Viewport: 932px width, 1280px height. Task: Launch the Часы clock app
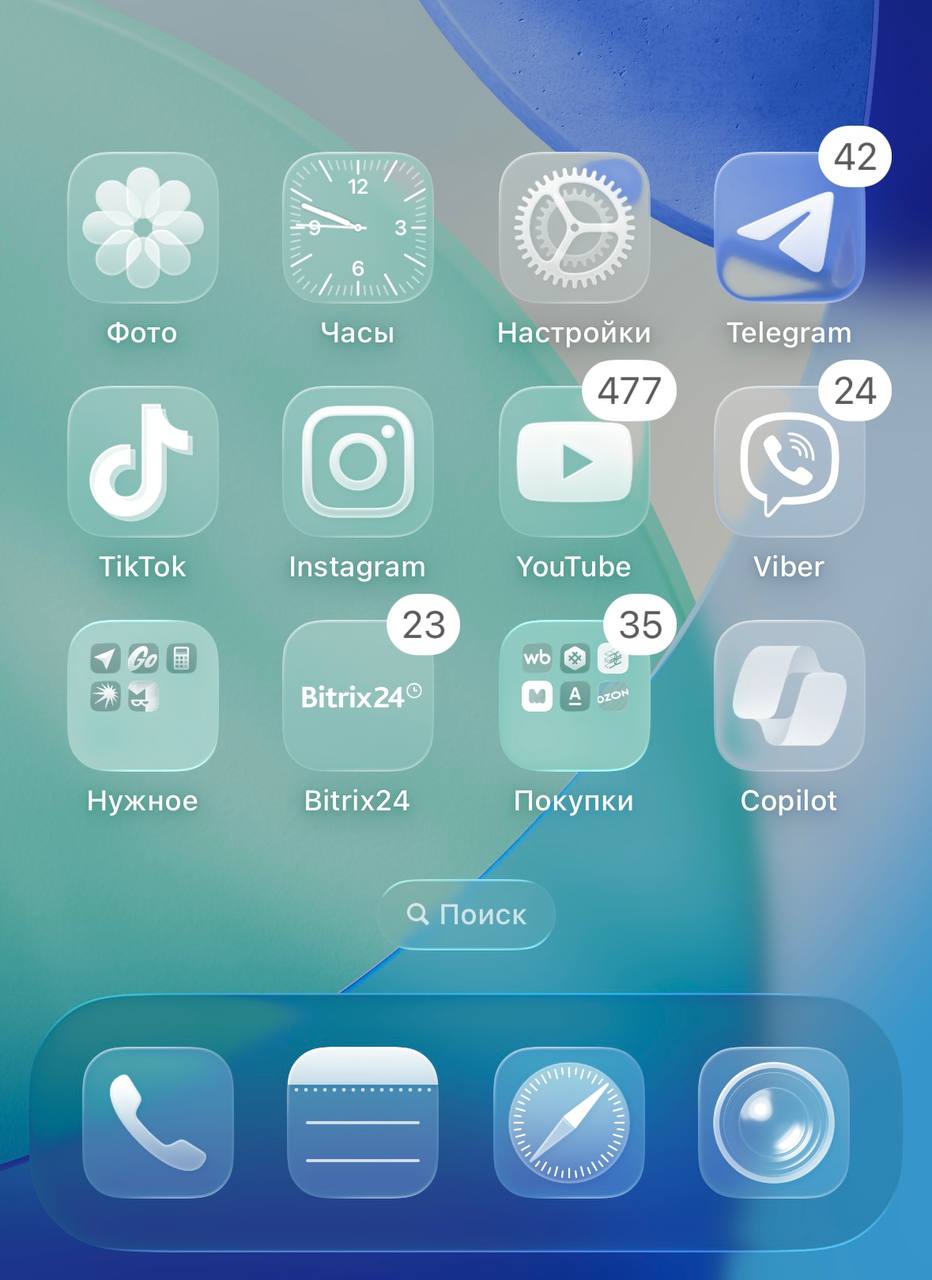(x=358, y=228)
